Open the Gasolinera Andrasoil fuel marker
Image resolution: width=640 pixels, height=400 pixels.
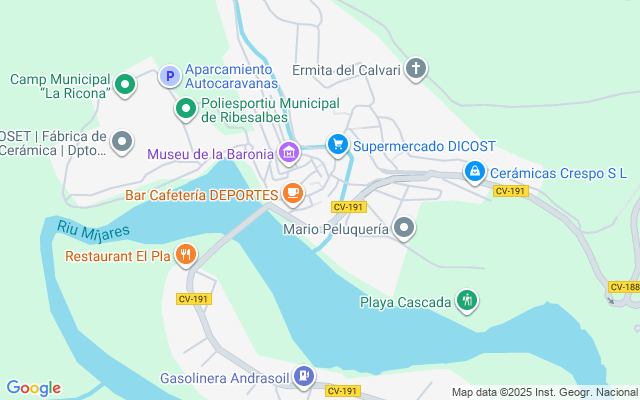pos(304,376)
